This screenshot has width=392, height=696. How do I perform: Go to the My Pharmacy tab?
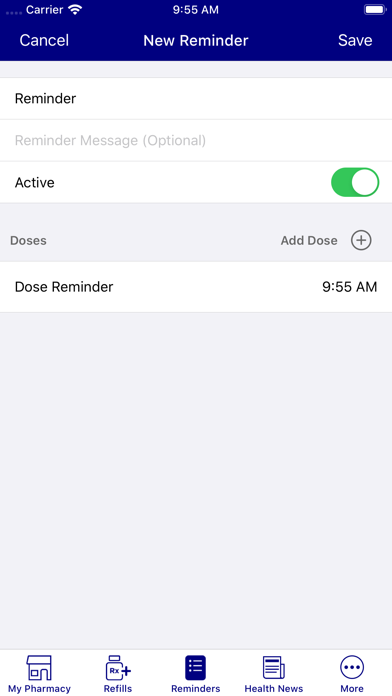pos(39,674)
